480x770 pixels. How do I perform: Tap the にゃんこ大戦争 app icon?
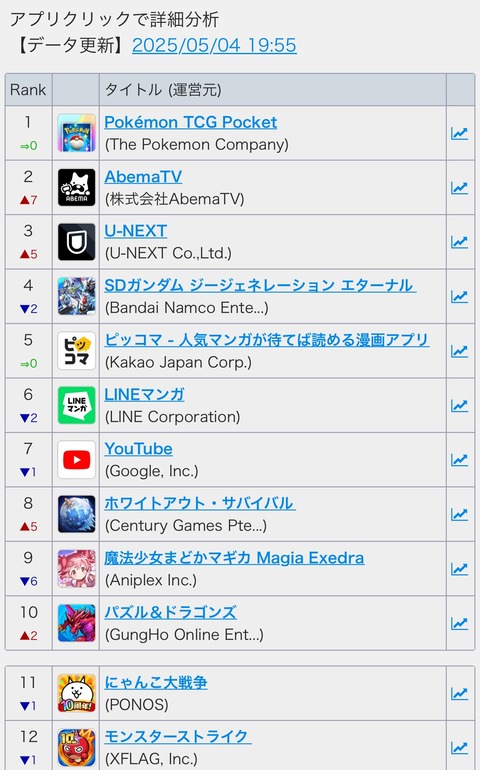coord(76,693)
